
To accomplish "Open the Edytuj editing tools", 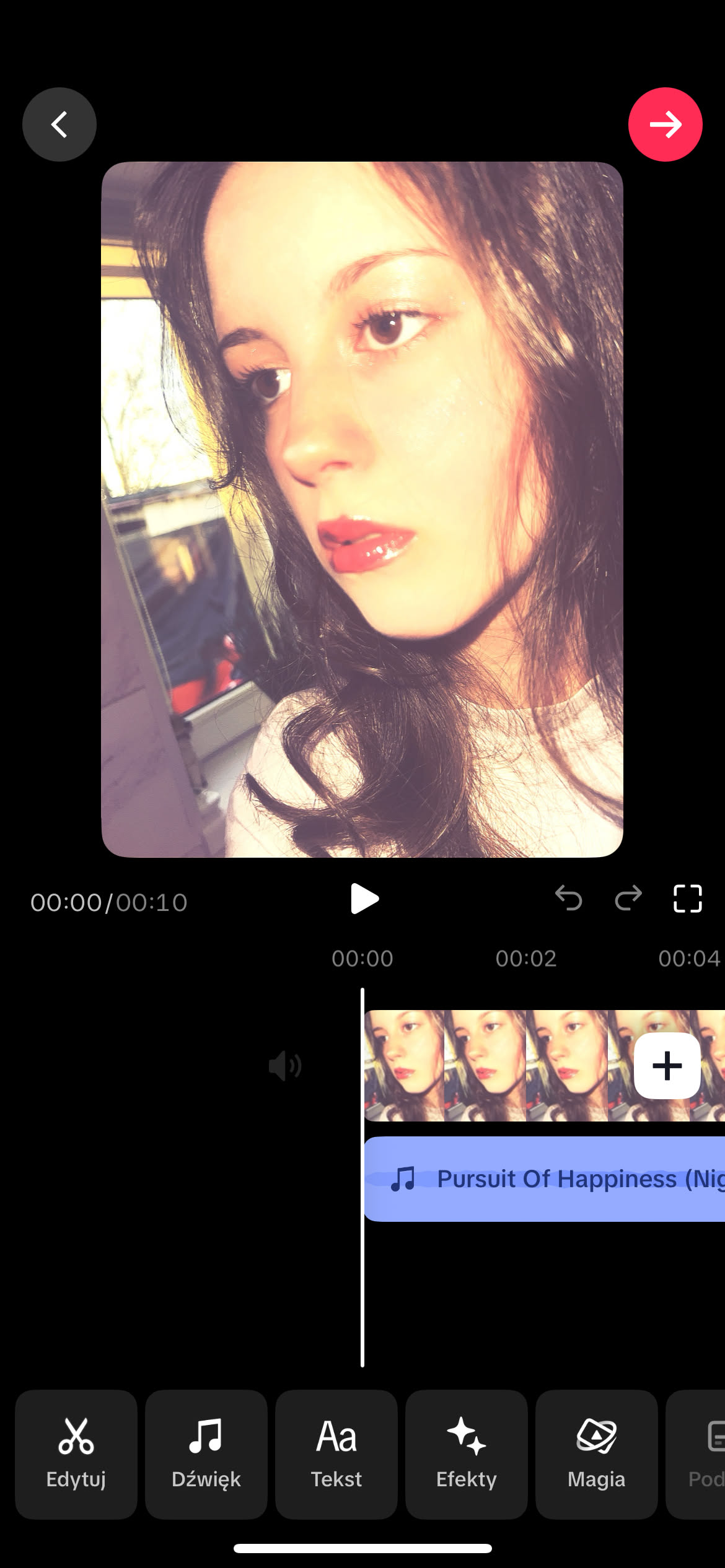I will click(x=76, y=1454).
